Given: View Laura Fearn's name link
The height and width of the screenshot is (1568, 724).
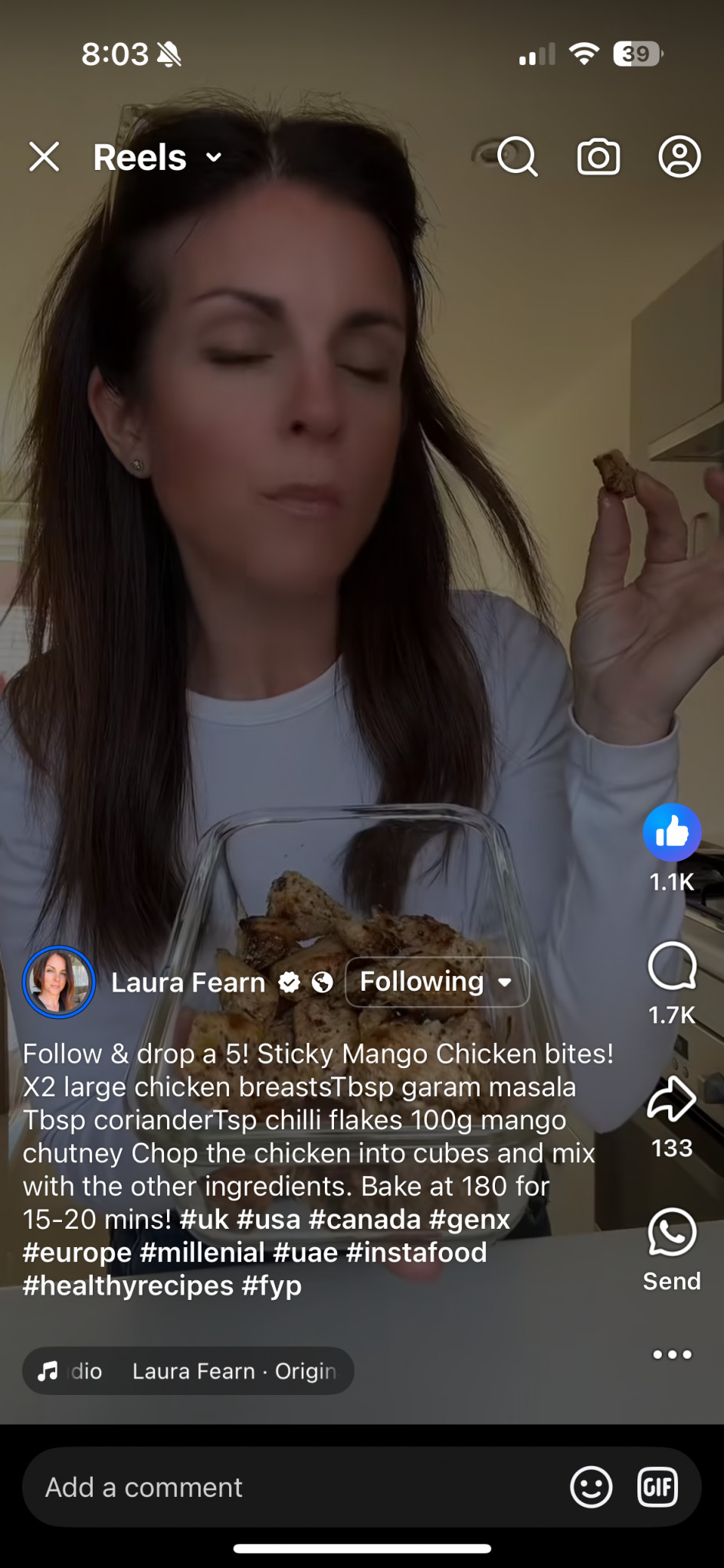Looking at the screenshot, I should coord(188,982).
